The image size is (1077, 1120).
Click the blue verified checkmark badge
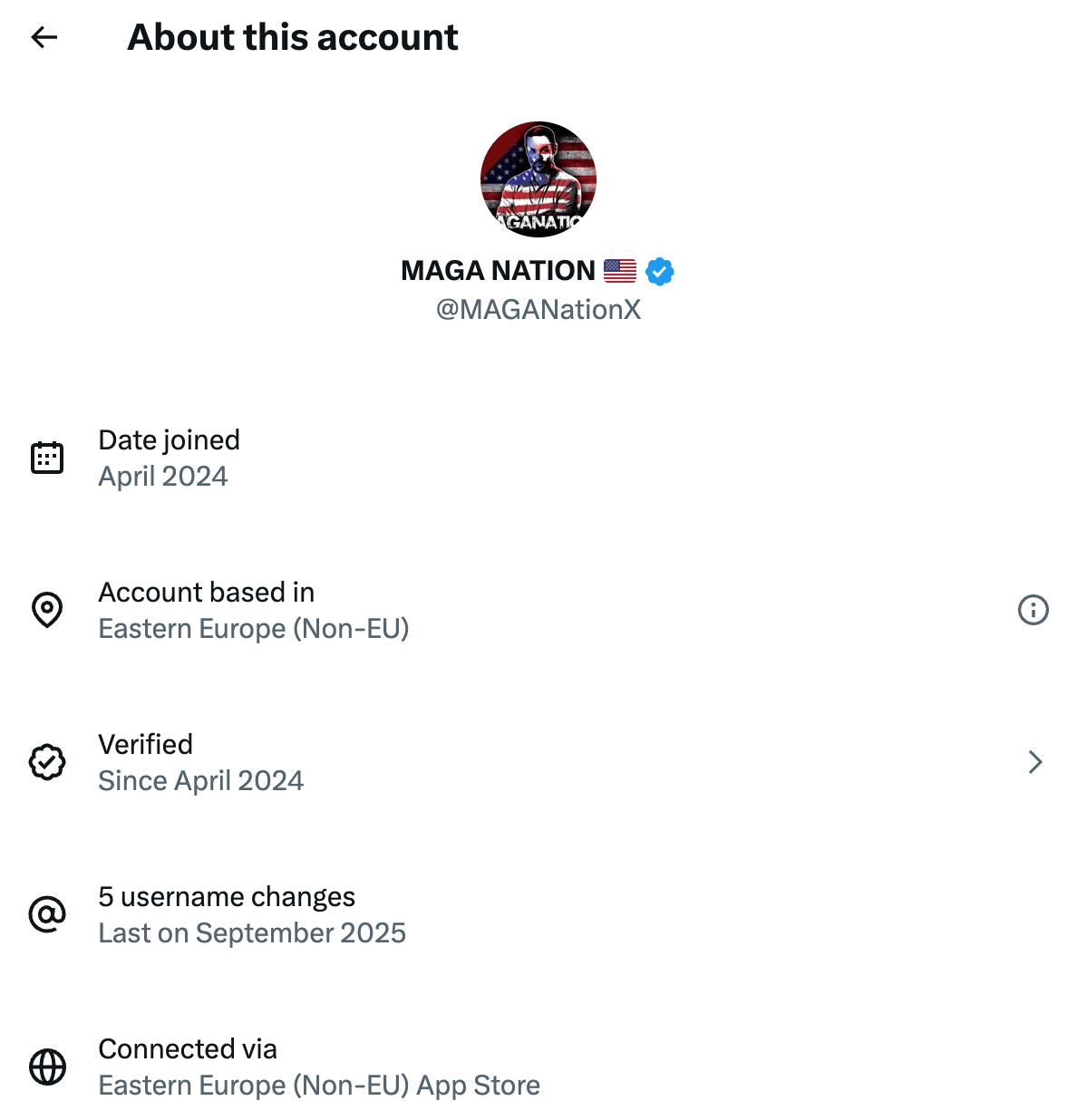(660, 271)
